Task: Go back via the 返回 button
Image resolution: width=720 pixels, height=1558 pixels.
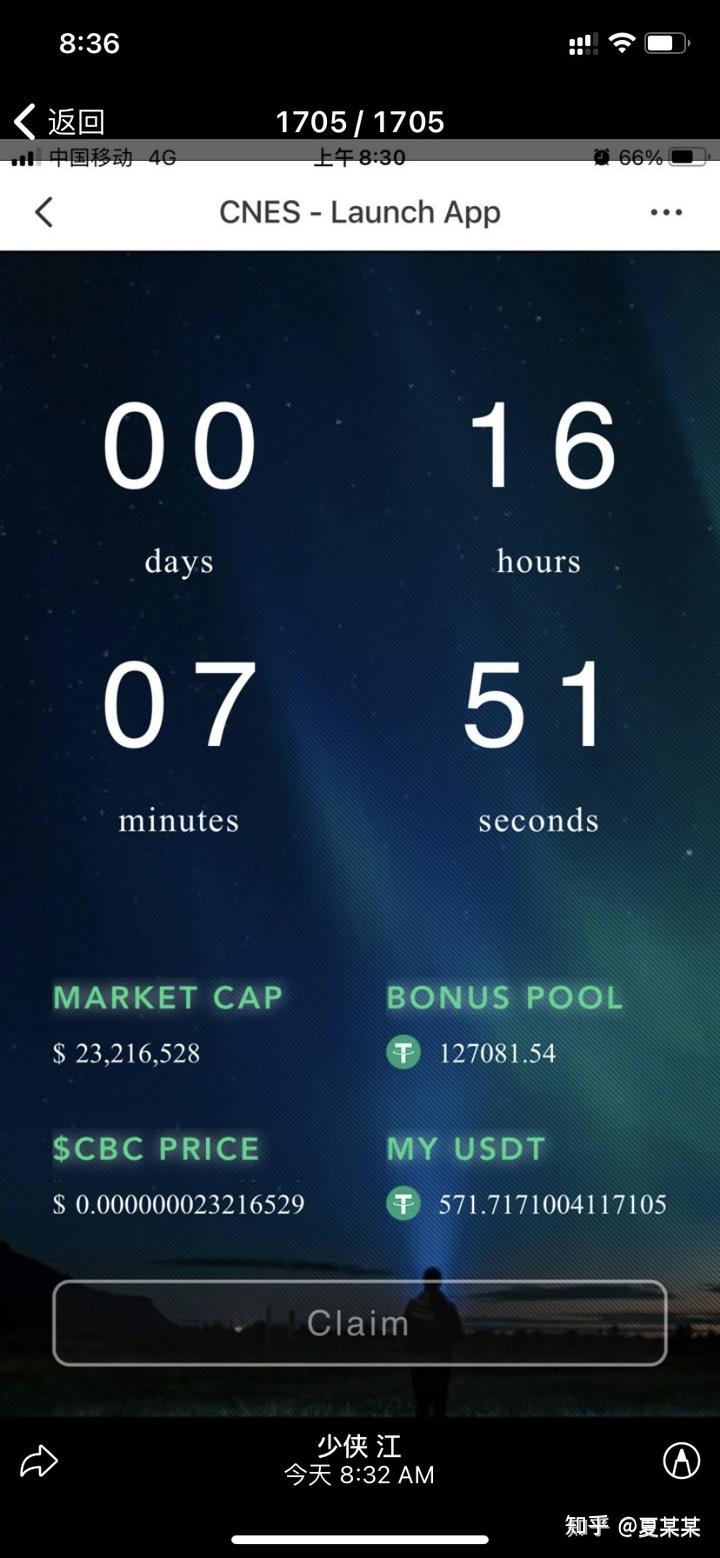Action: click(x=58, y=122)
